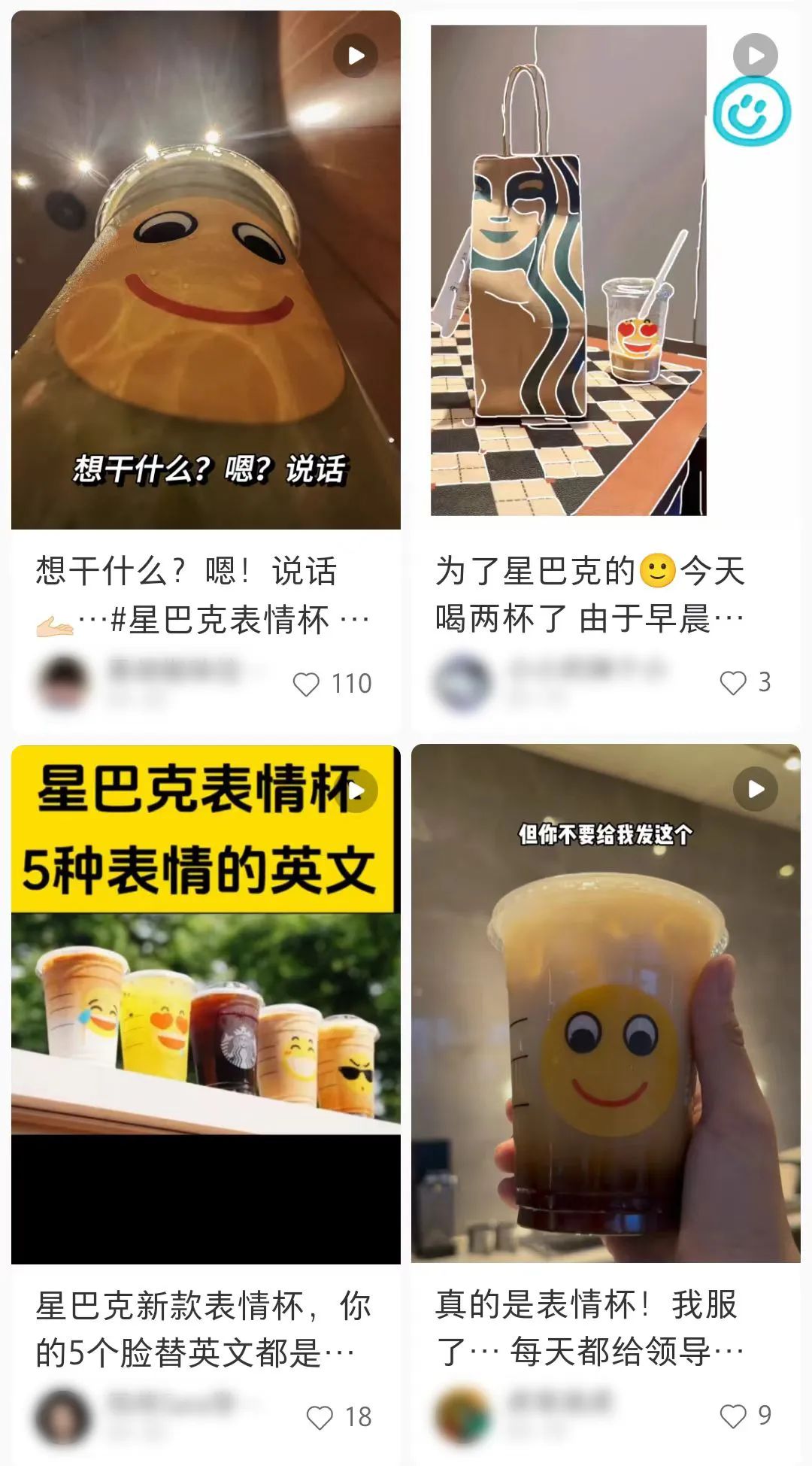View author avatar of the 110-likes post
Image resolution: width=812 pixels, height=1466 pixels.
[63, 682]
